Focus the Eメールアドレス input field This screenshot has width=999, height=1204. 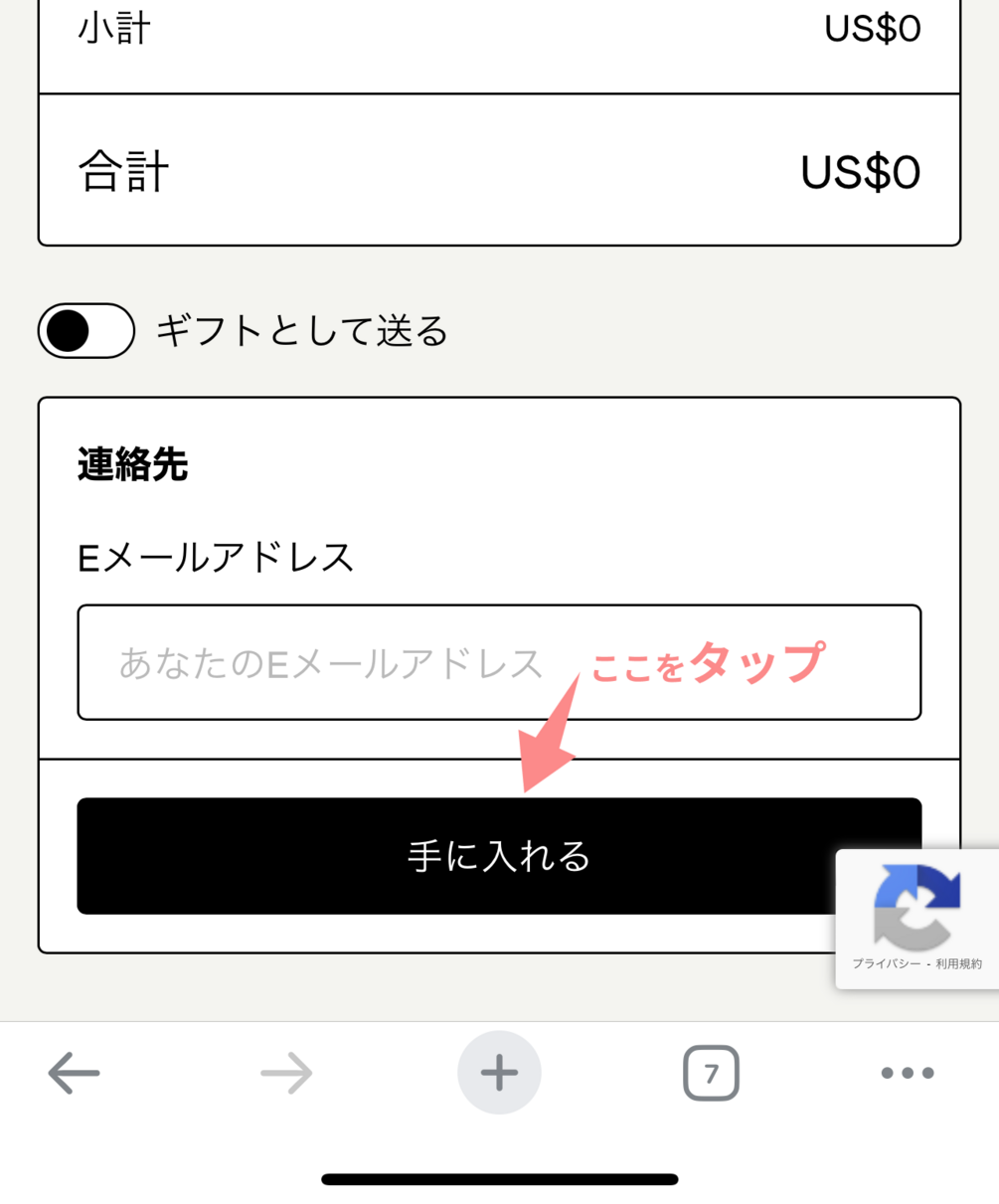coord(499,662)
